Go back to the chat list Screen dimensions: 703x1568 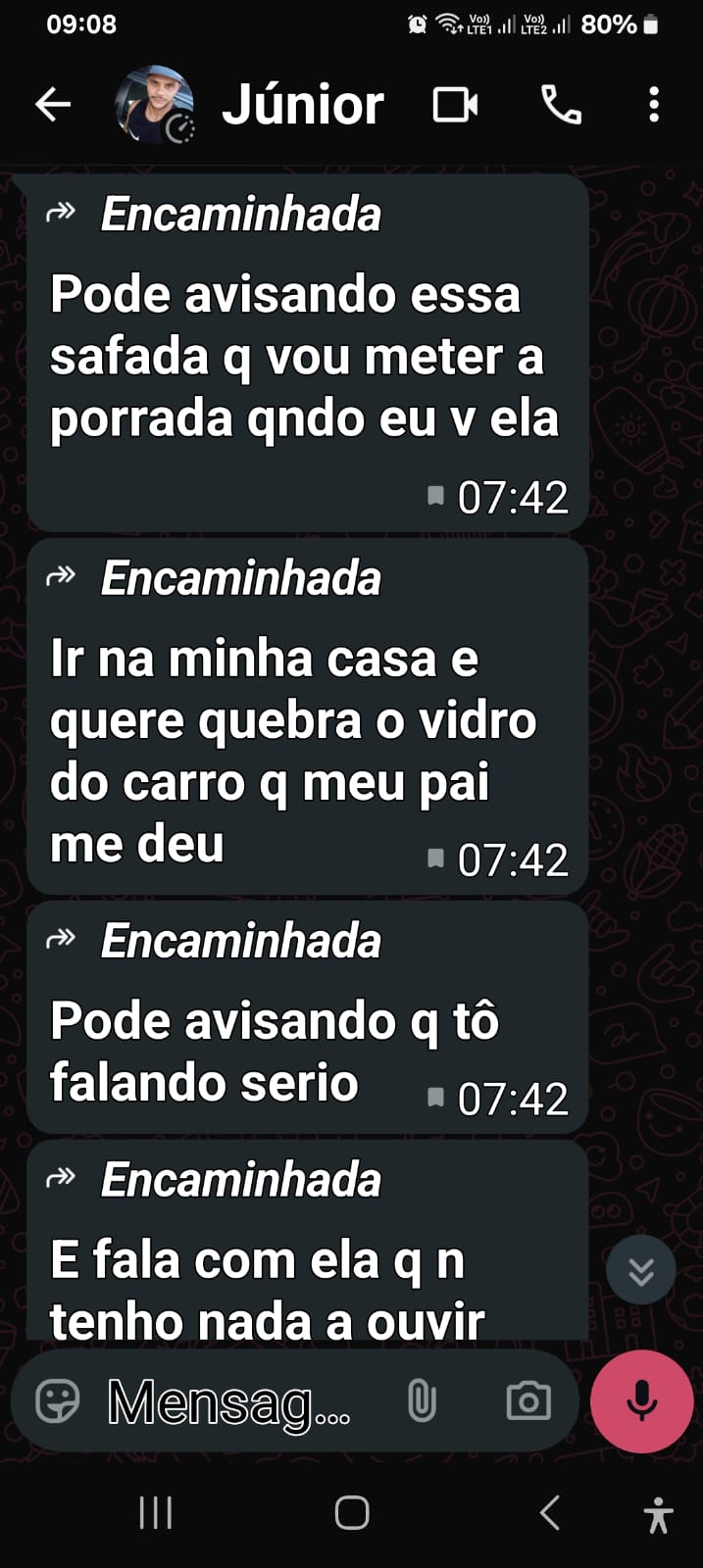tap(53, 105)
